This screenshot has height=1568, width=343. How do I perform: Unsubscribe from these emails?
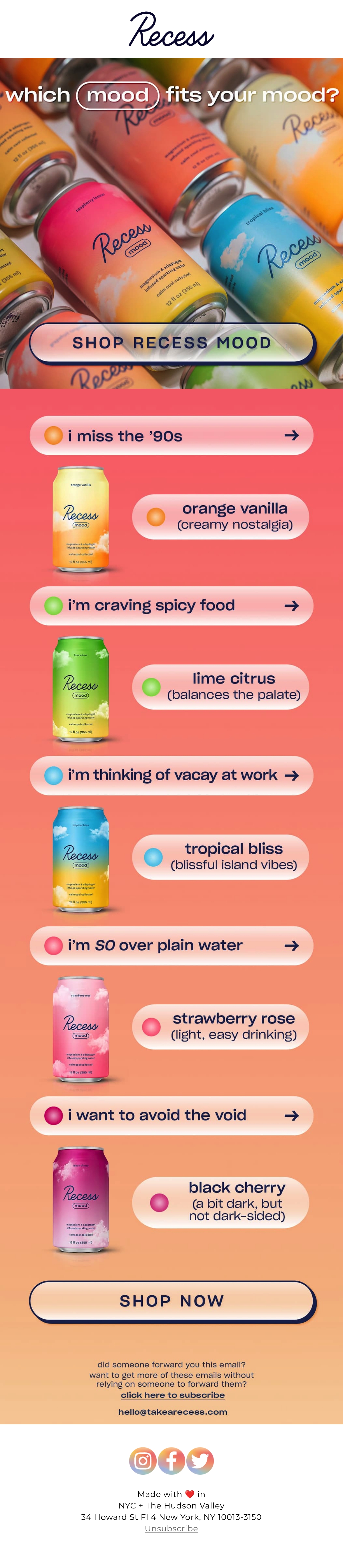171,1529
